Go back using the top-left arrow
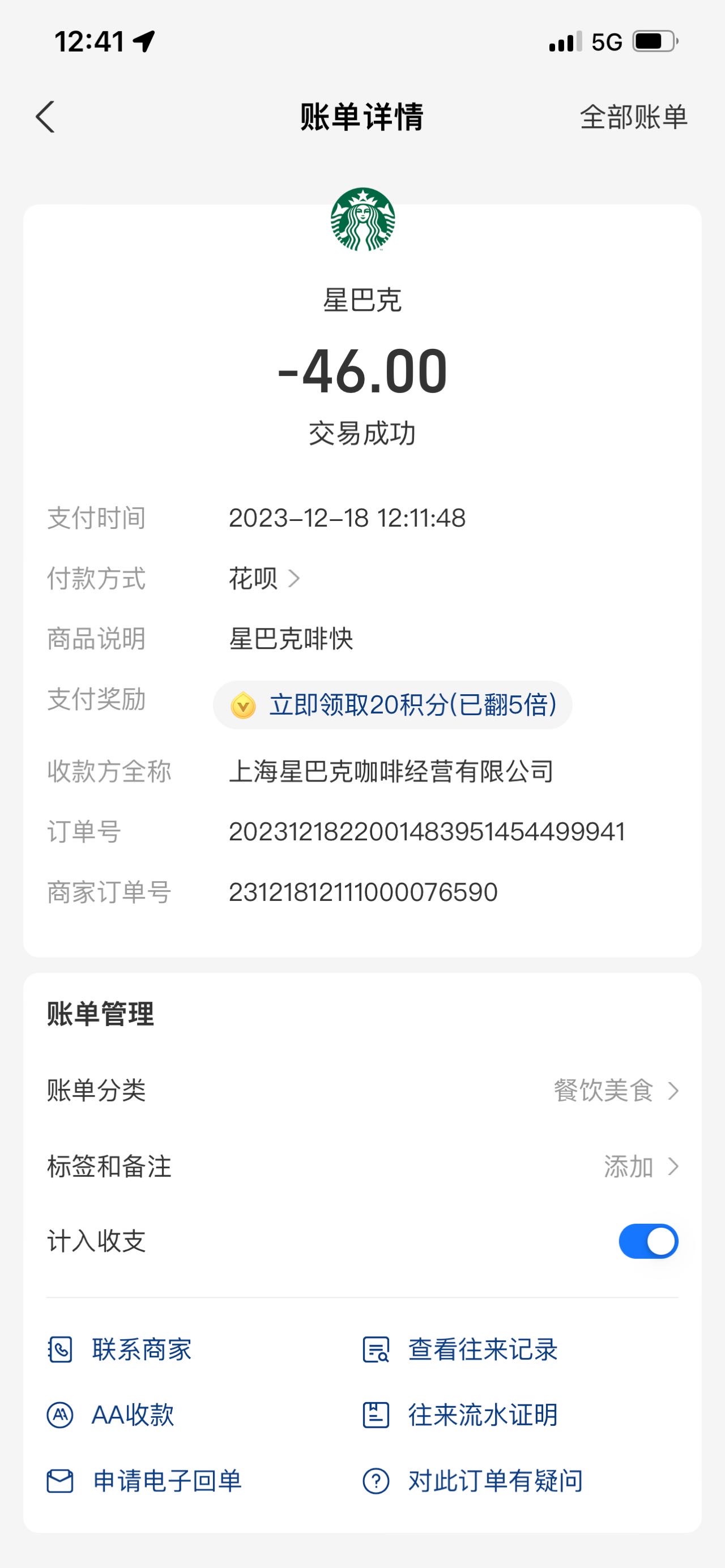The width and height of the screenshot is (725, 1568). pos(46,117)
